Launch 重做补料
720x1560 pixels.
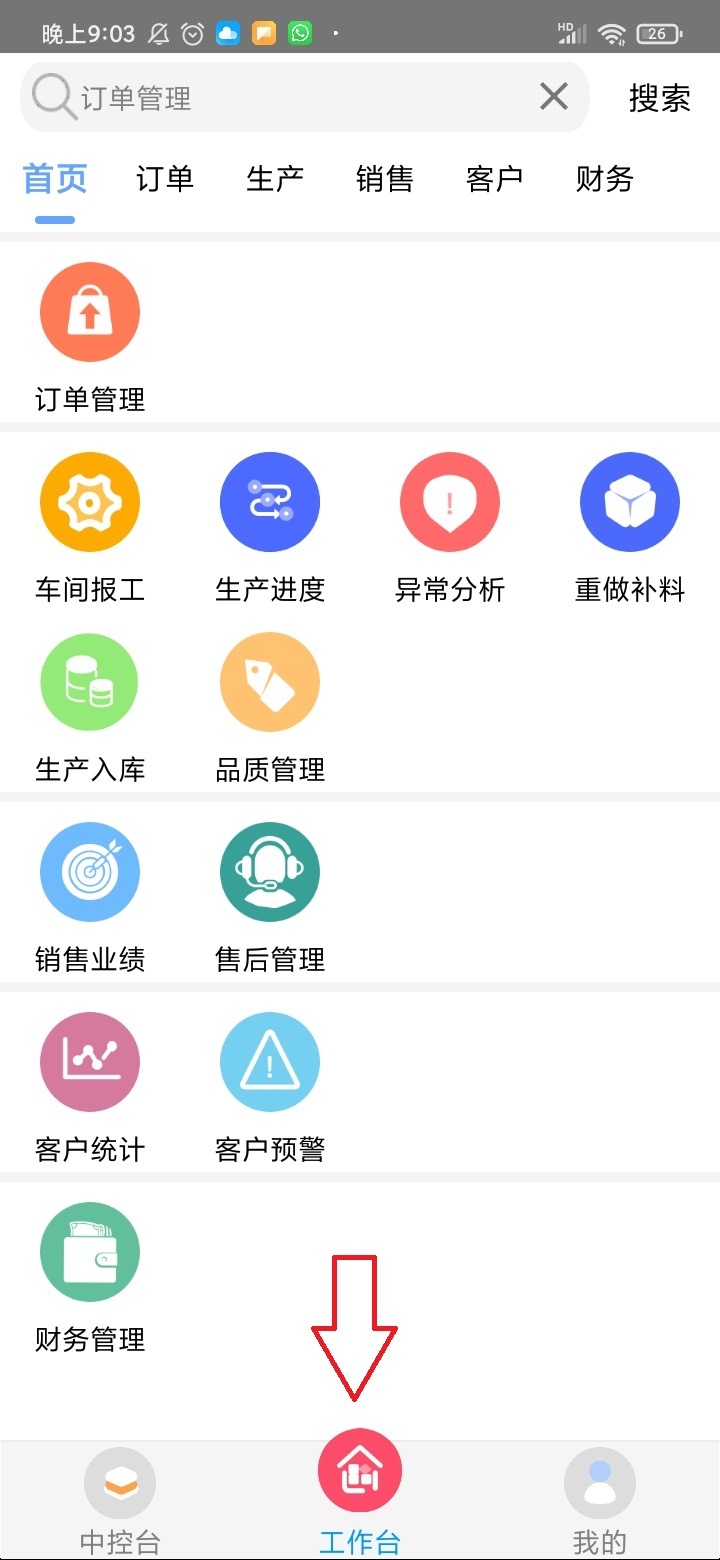point(630,528)
